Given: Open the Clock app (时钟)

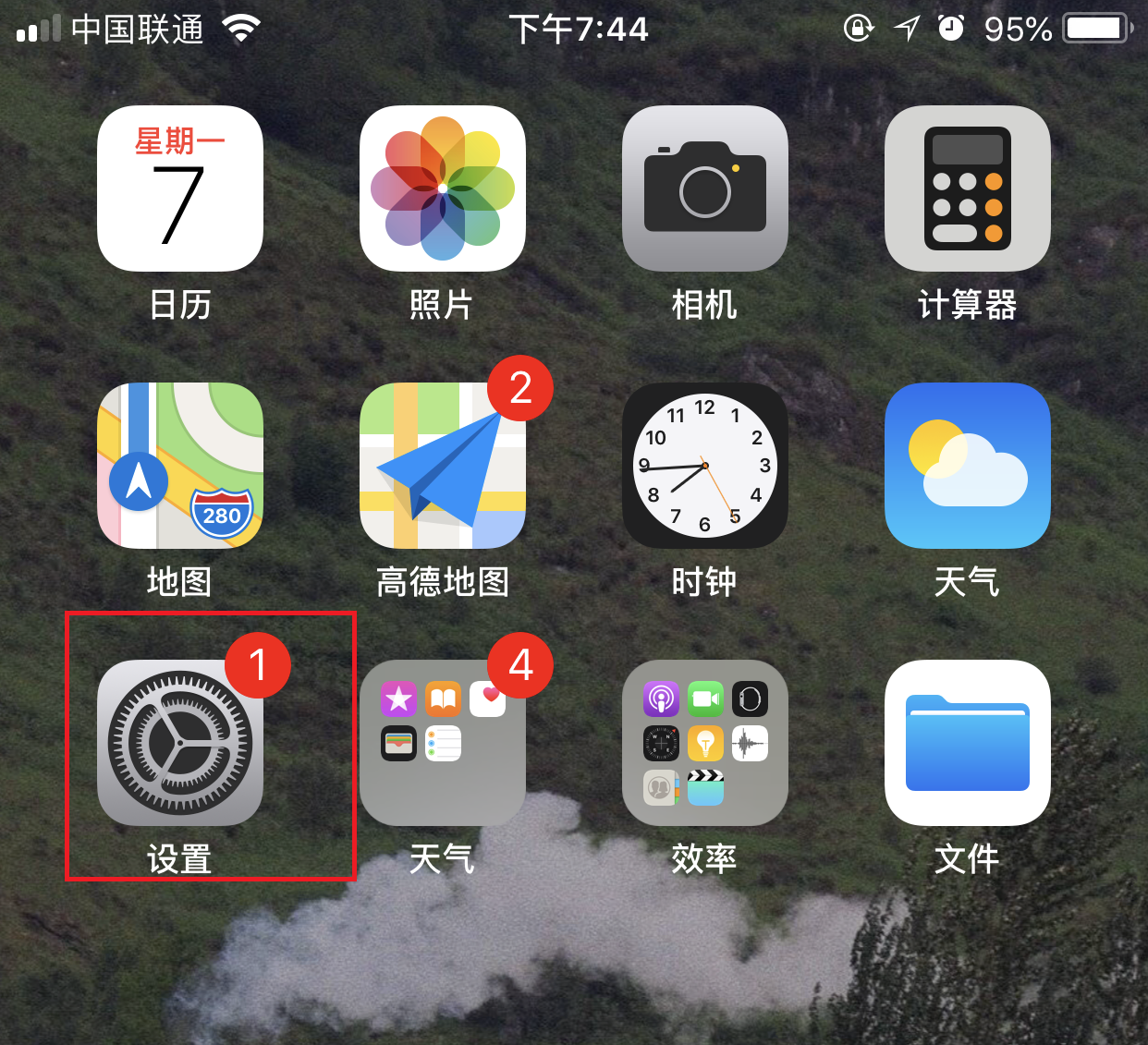Looking at the screenshot, I should tap(705, 466).
